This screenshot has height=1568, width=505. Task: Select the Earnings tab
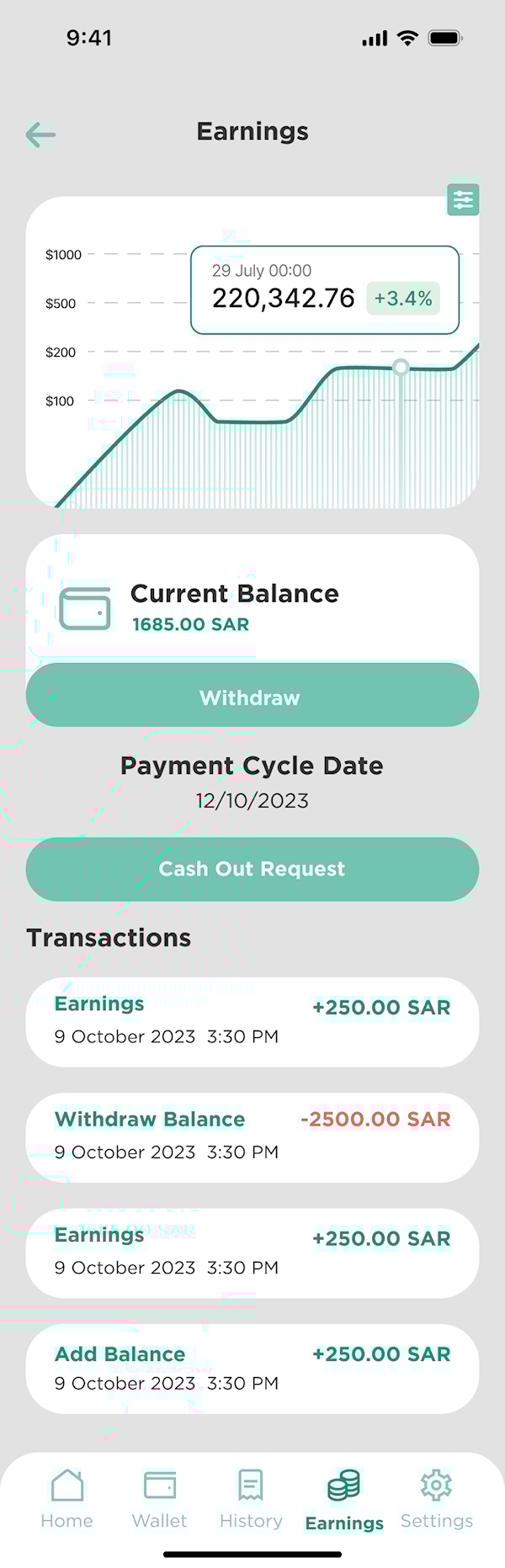click(344, 1501)
